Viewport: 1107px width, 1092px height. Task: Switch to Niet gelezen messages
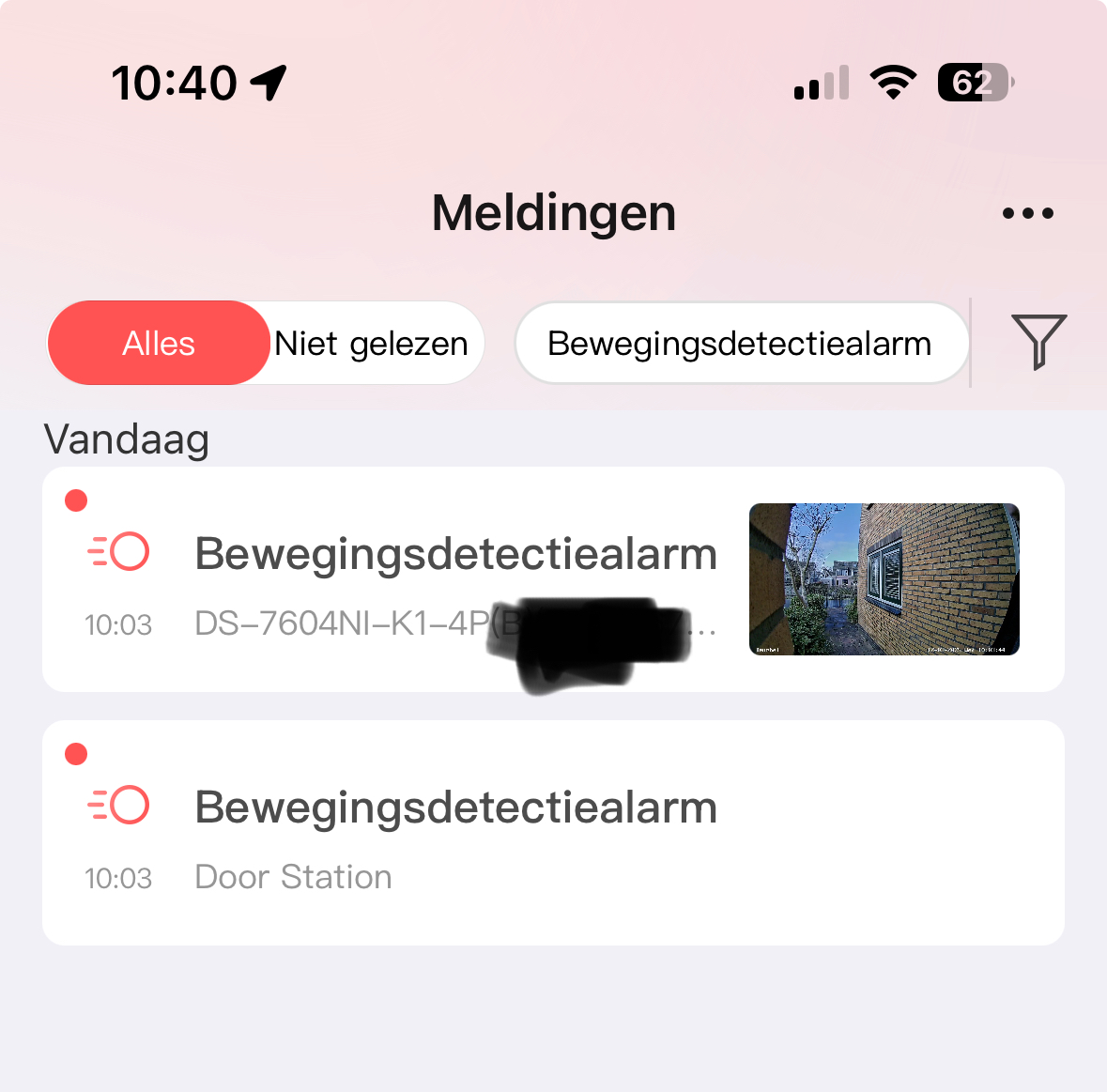click(x=372, y=344)
